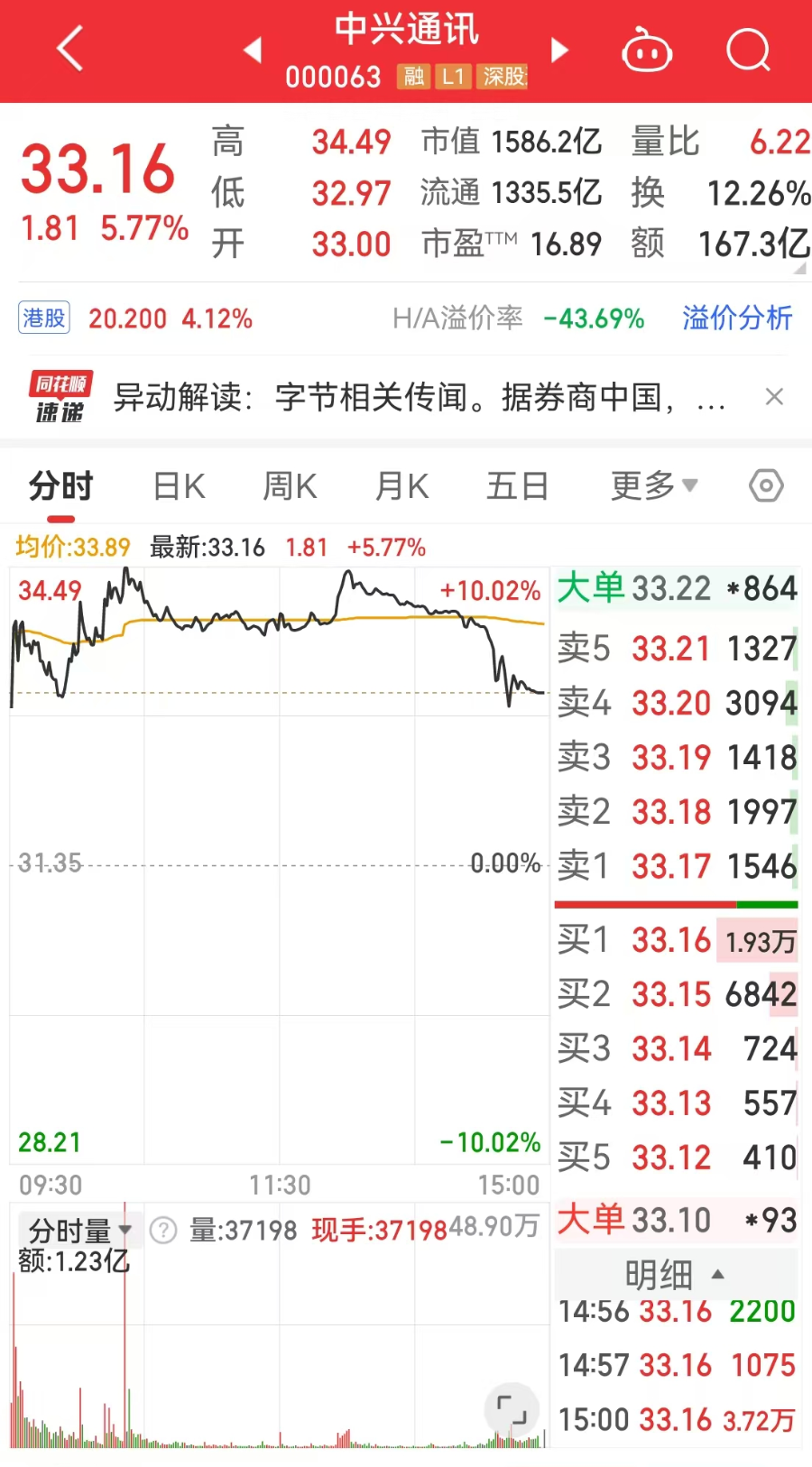The width and height of the screenshot is (812, 1467).
Task: Switch to the previous stock with left triangle
Action: pyautogui.click(x=254, y=50)
